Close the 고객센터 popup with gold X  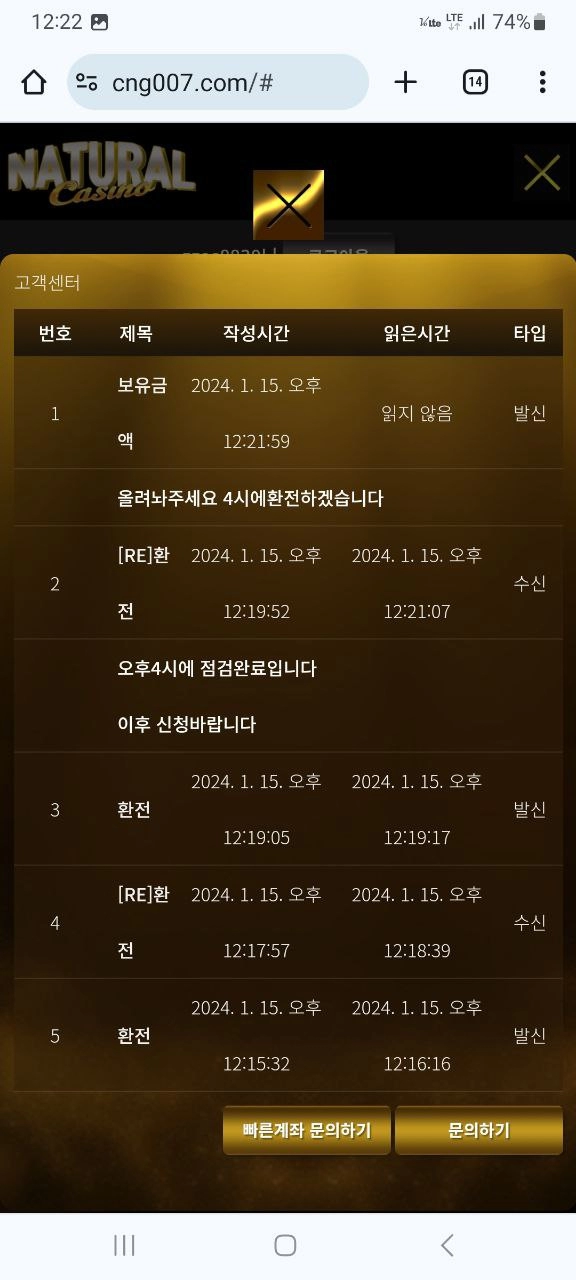point(288,206)
